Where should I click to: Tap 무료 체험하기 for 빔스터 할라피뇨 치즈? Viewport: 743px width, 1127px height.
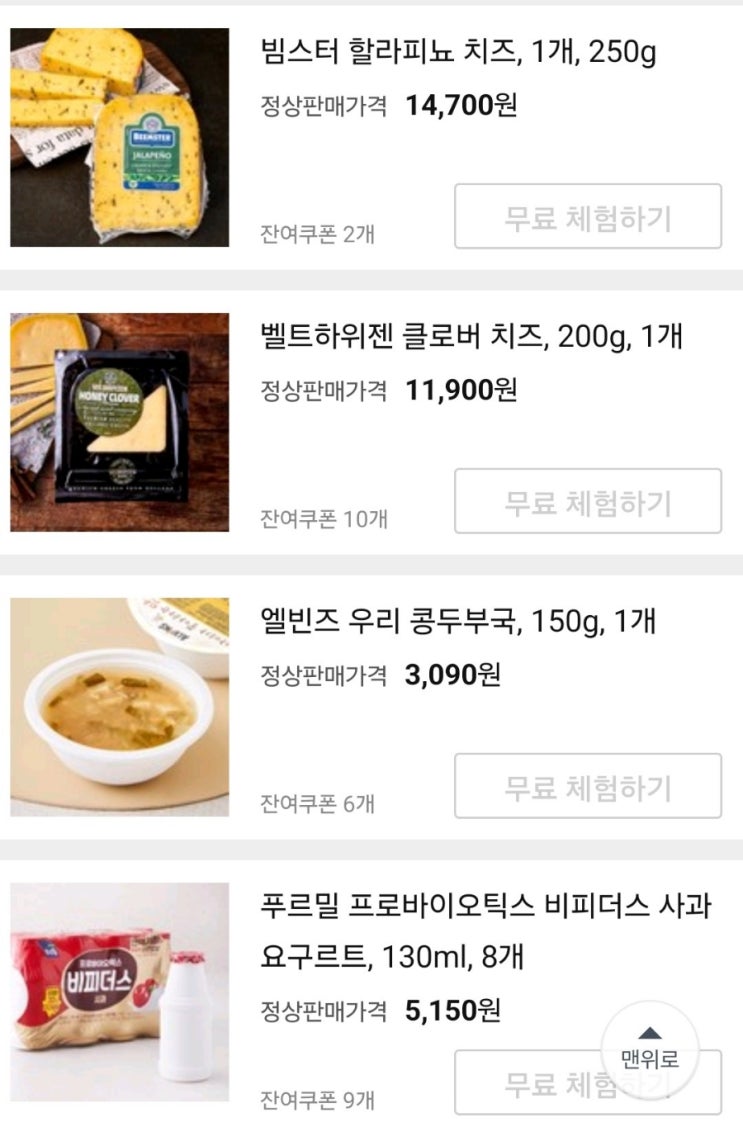588,216
